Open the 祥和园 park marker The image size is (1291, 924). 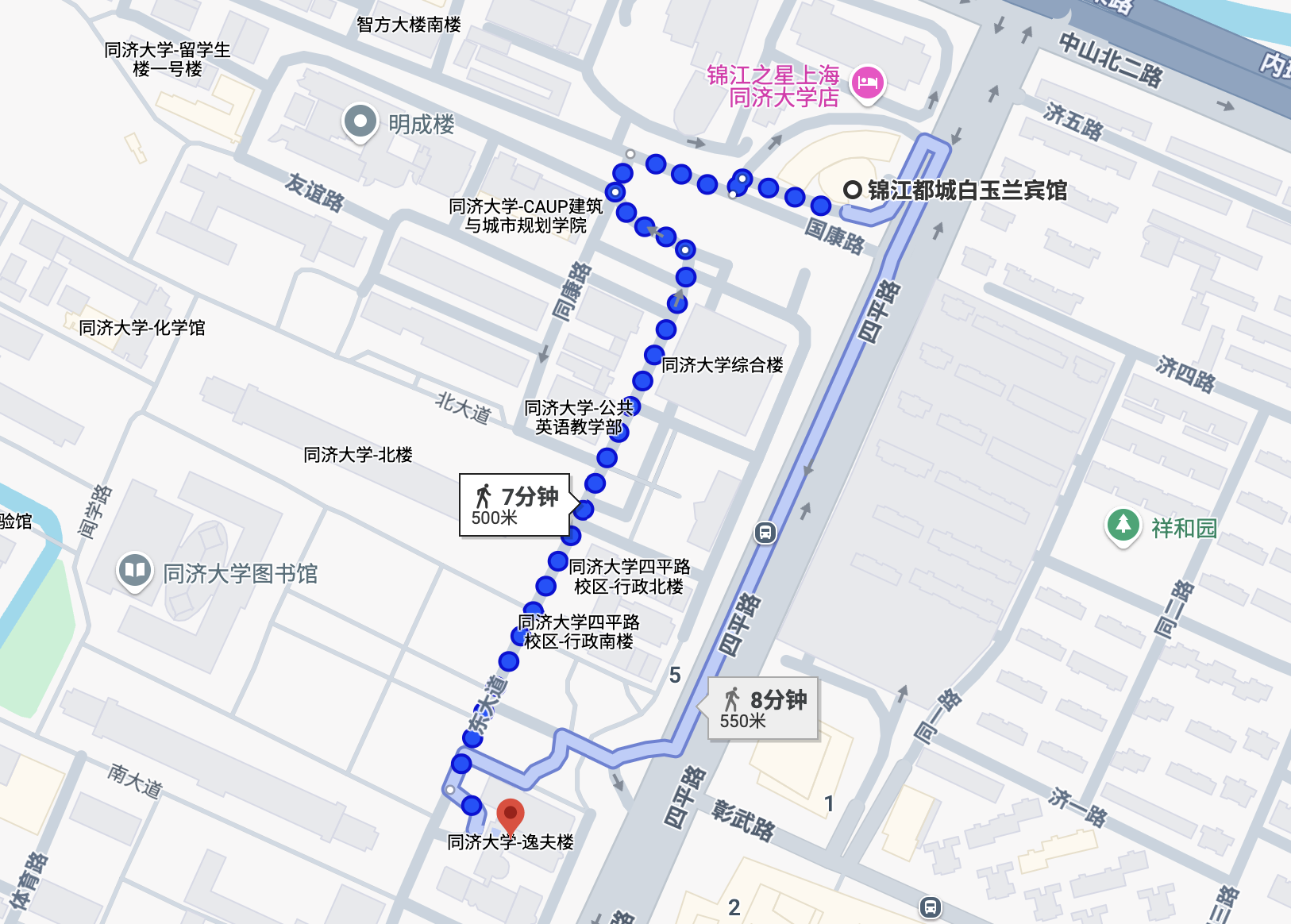[x=1123, y=525]
